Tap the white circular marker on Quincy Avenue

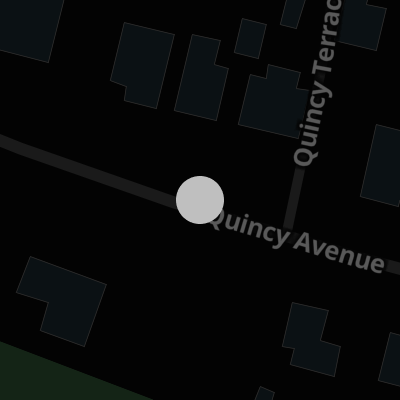[200, 200]
